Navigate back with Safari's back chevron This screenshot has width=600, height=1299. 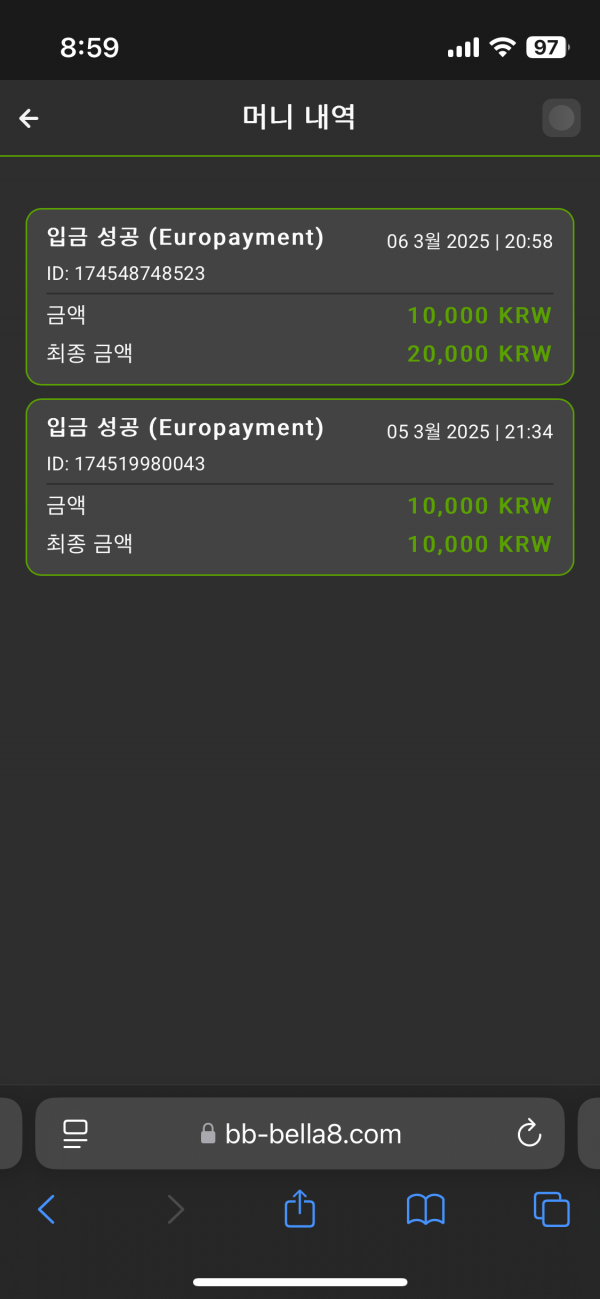coord(46,1210)
